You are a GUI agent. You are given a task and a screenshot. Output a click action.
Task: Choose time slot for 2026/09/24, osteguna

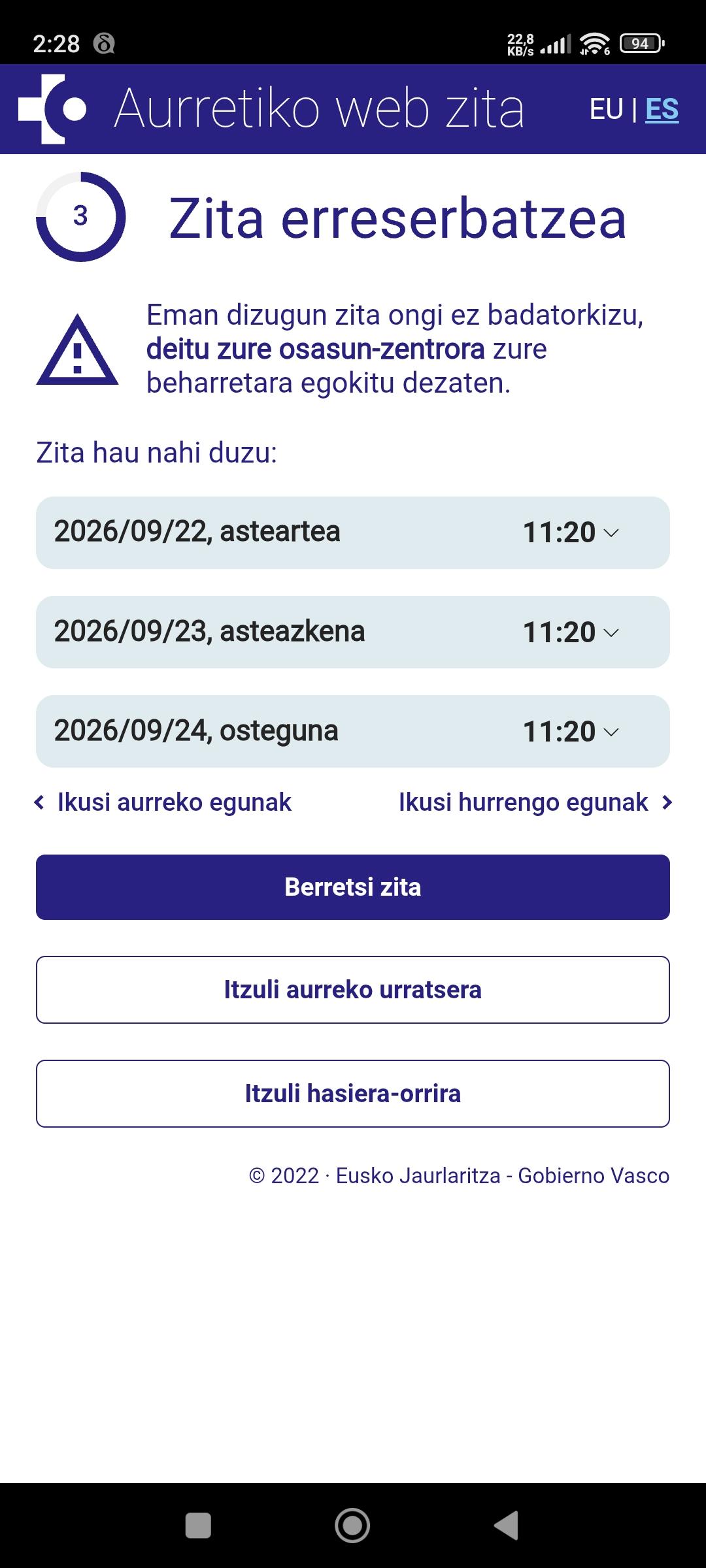571,732
